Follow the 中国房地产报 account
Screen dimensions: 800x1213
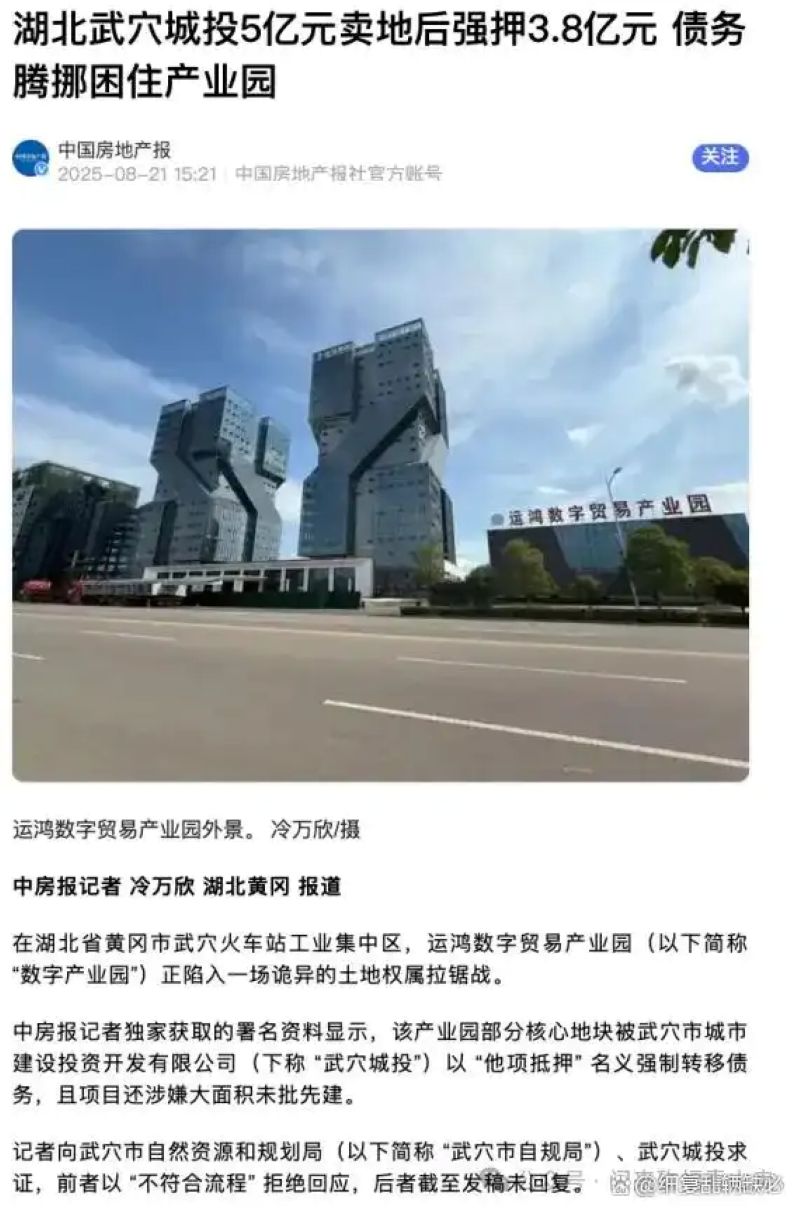(x=720, y=157)
